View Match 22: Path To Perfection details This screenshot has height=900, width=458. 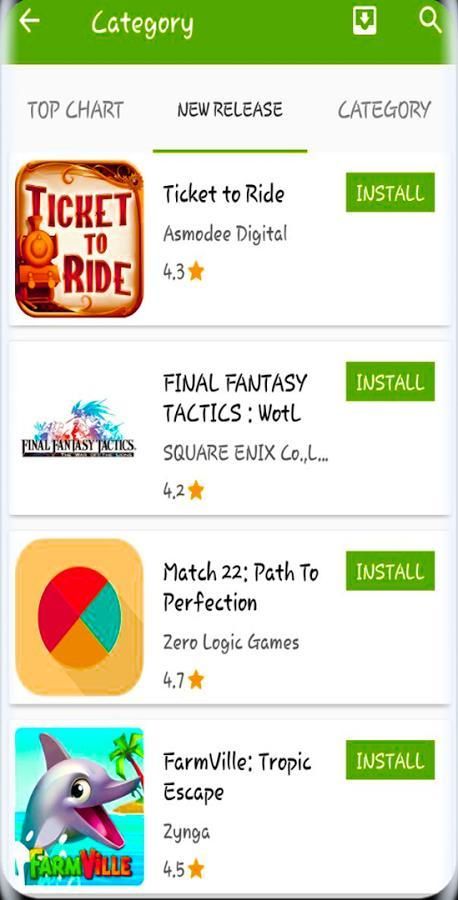(230, 618)
